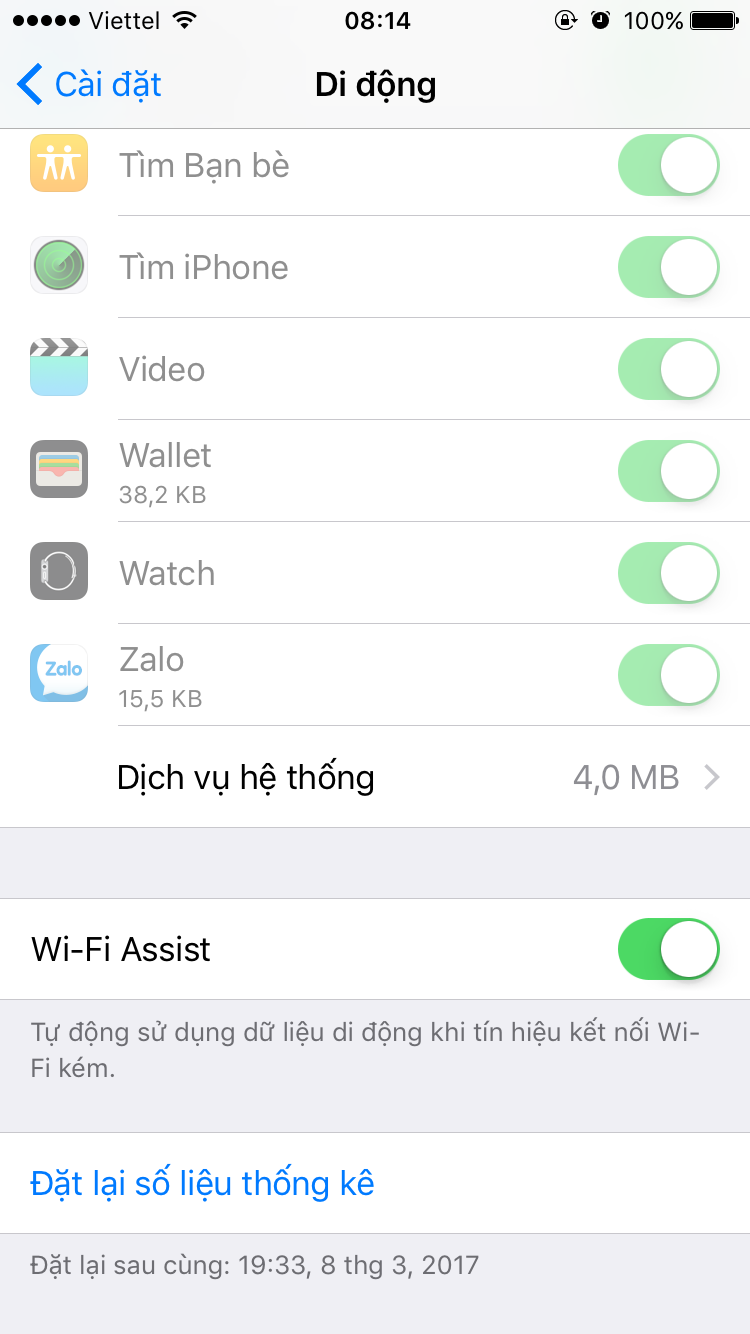
Task: Toggle mobile data for Tìm iPhone
Action: 668,267
